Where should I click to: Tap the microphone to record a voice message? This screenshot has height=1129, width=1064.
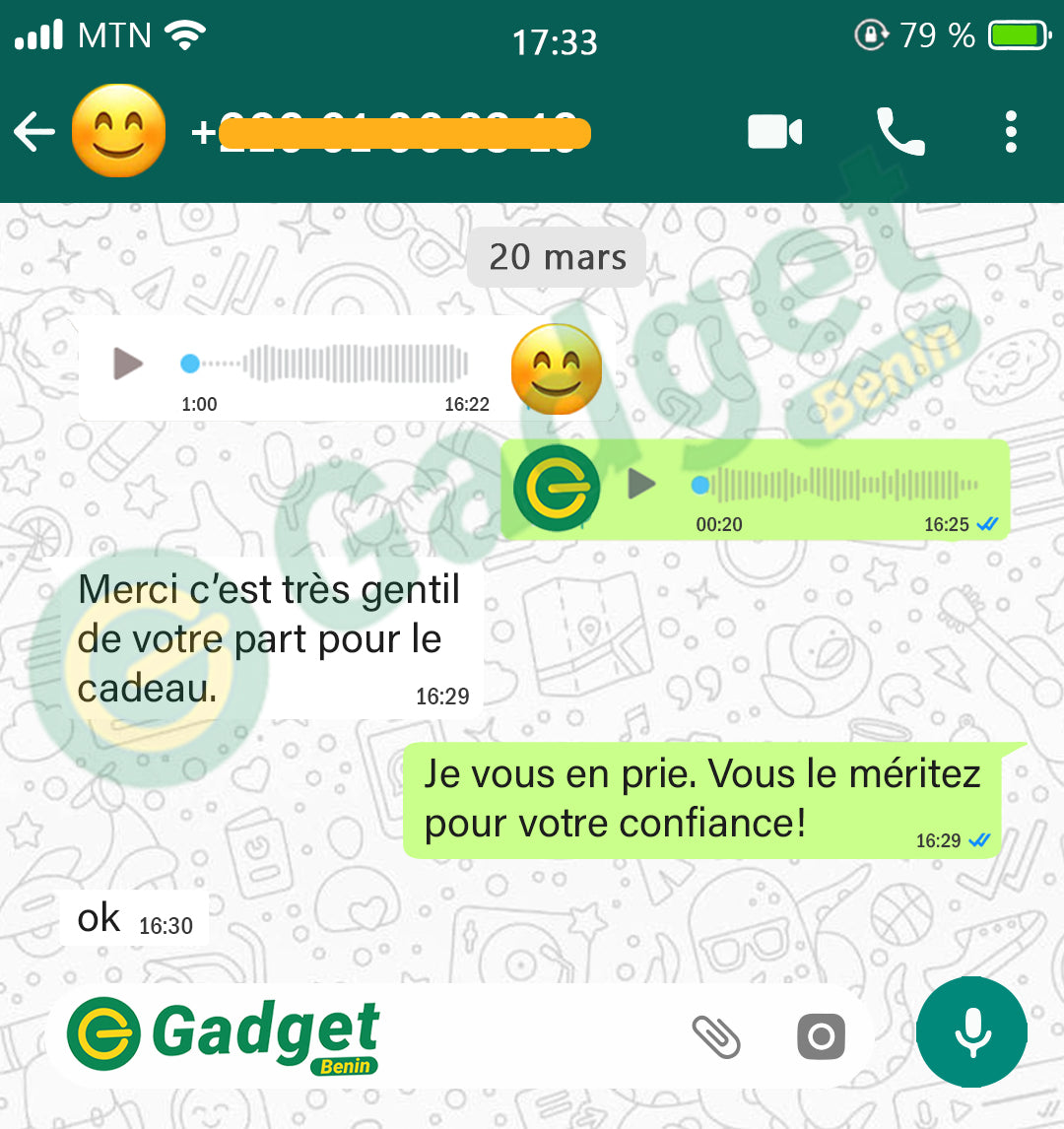pyautogui.click(x=971, y=1032)
